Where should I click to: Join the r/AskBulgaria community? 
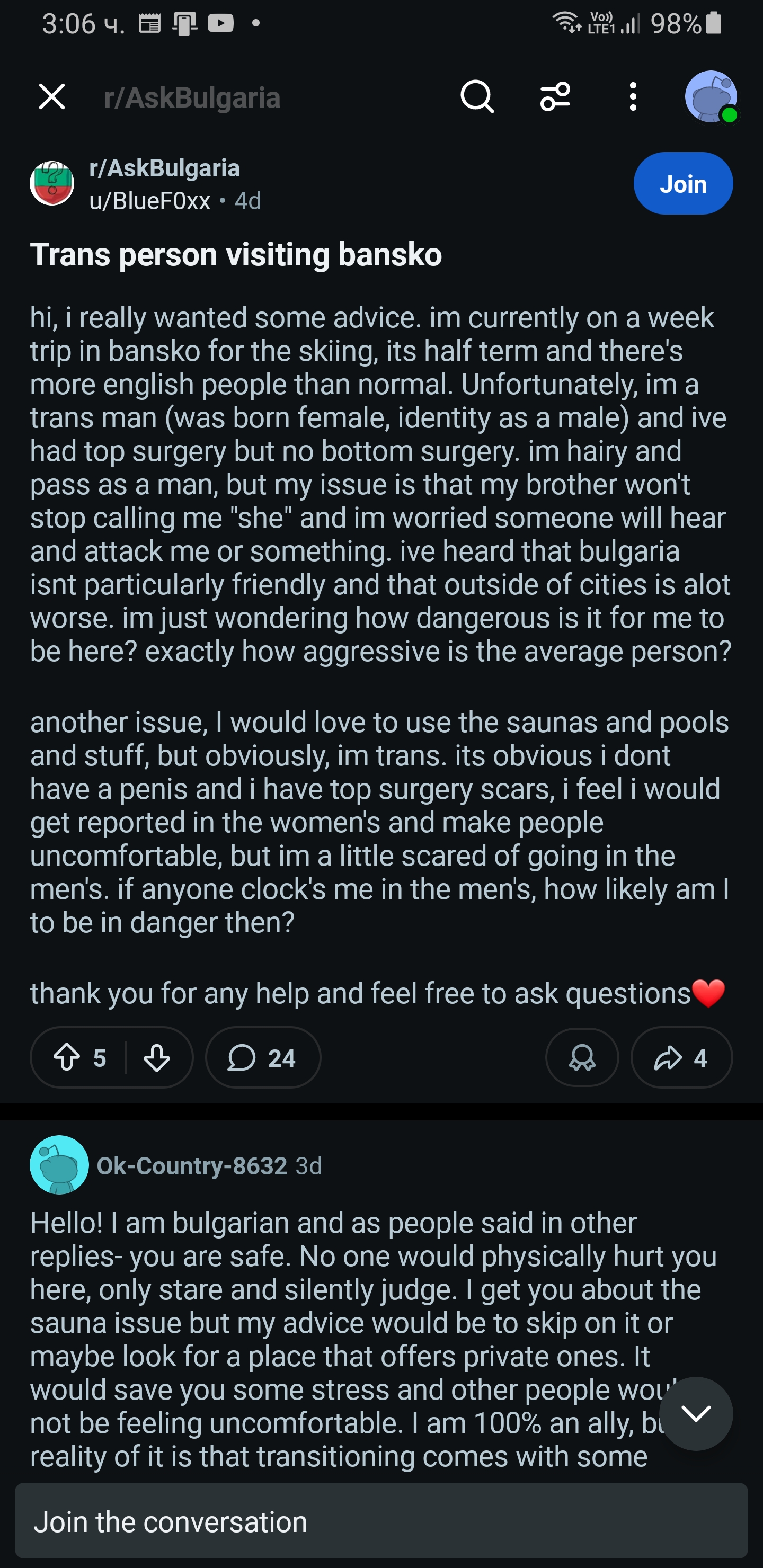click(x=682, y=184)
